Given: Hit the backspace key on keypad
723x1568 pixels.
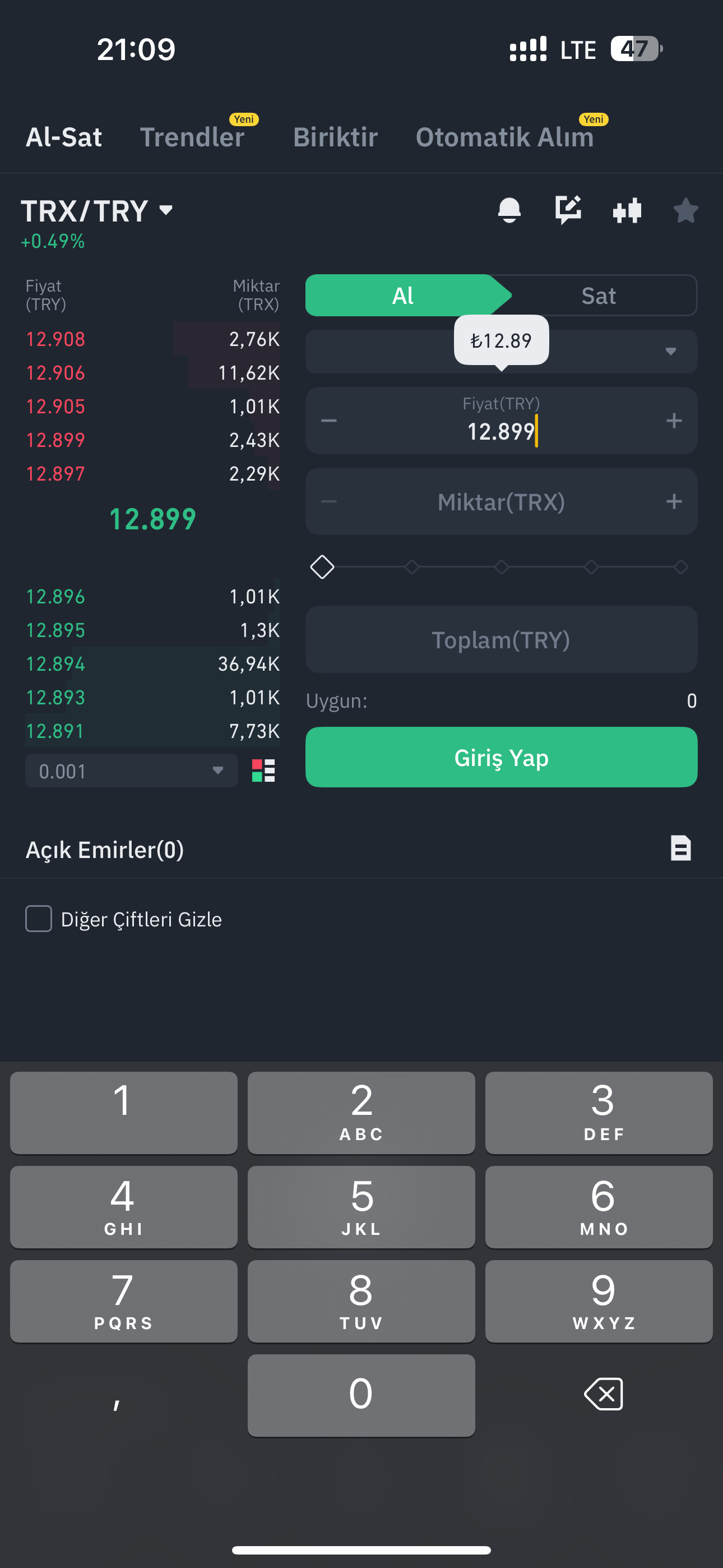Looking at the screenshot, I should [x=603, y=1394].
